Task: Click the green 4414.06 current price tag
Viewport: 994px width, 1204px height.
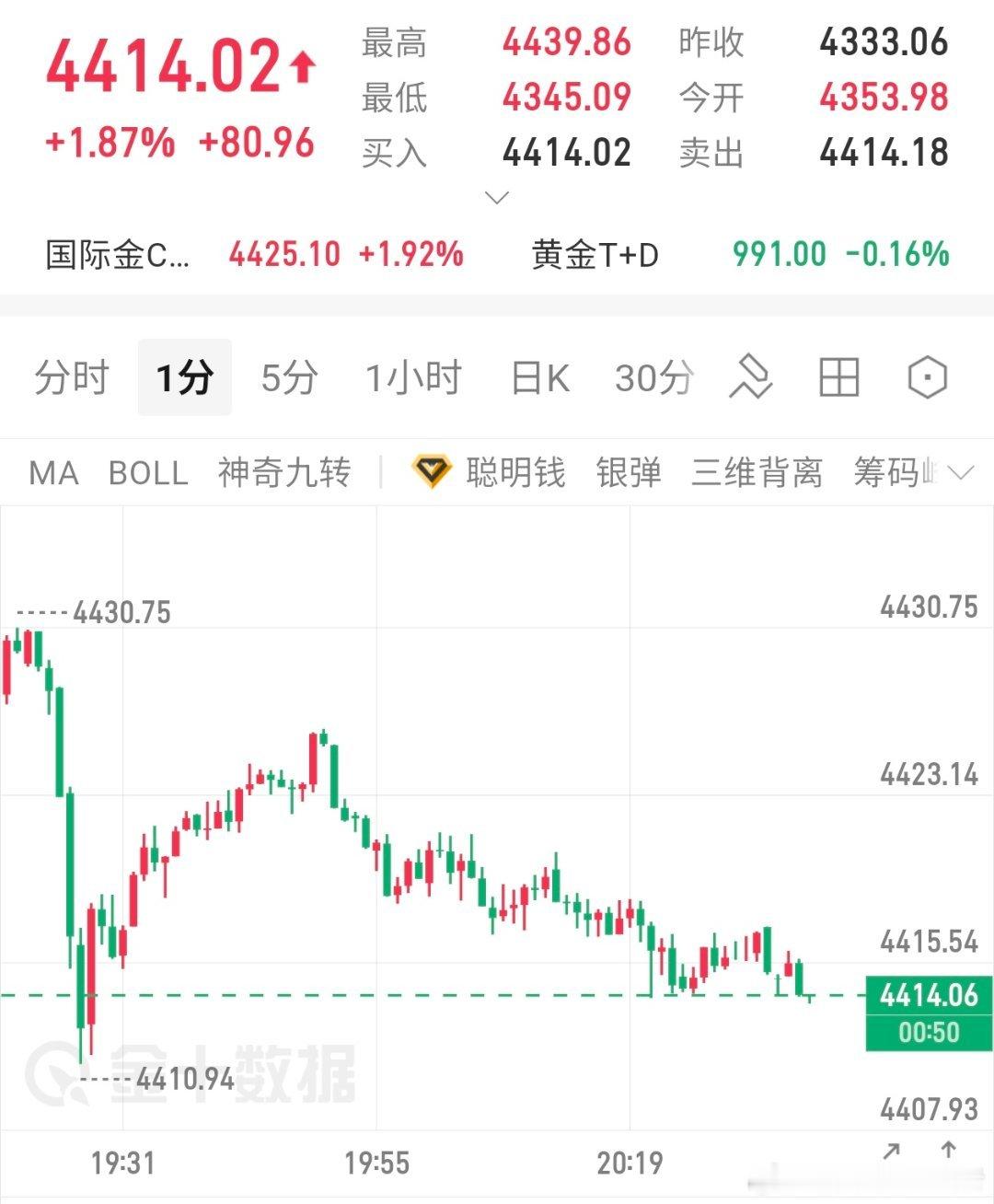Action: (928, 996)
